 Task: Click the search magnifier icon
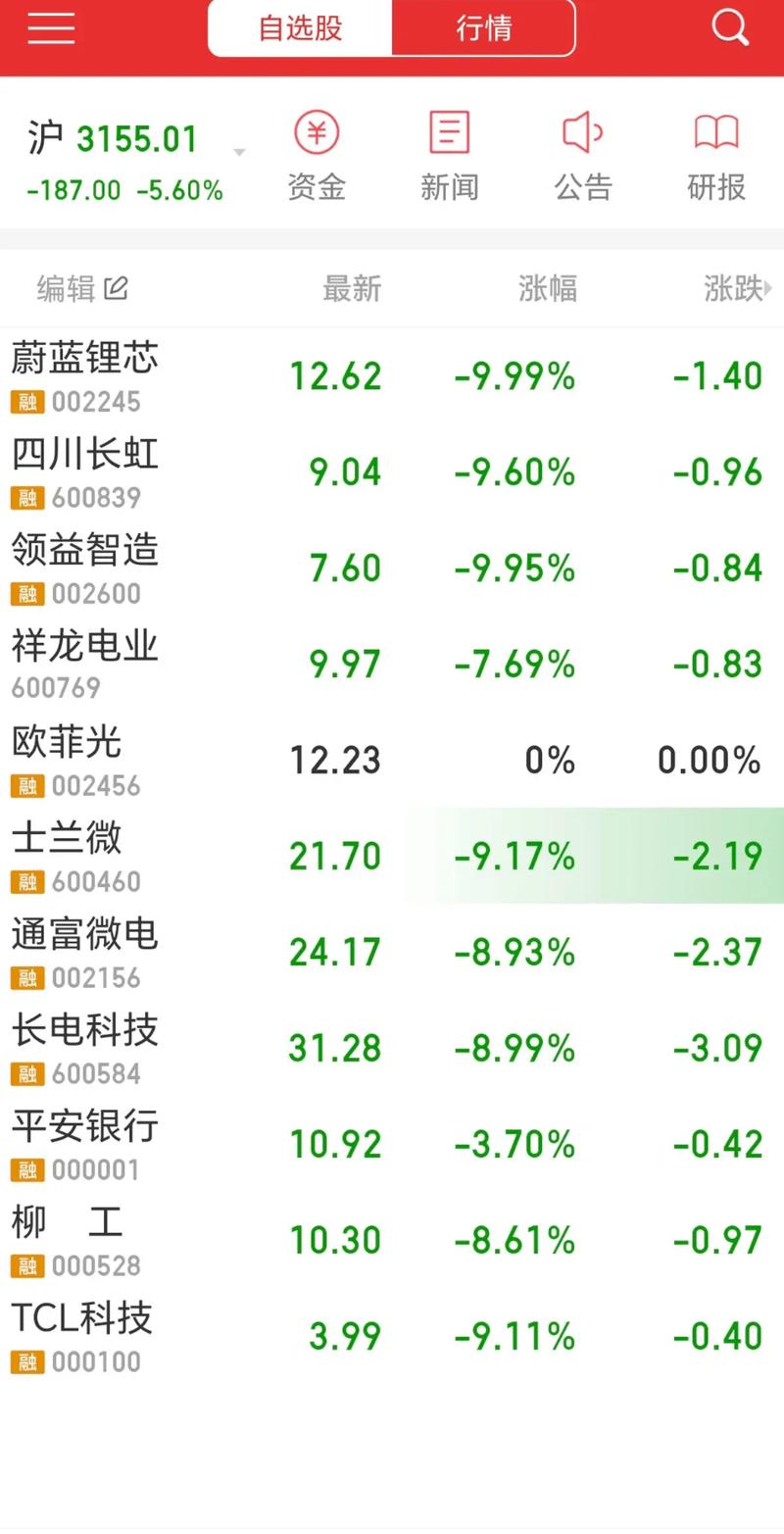coord(729,28)
